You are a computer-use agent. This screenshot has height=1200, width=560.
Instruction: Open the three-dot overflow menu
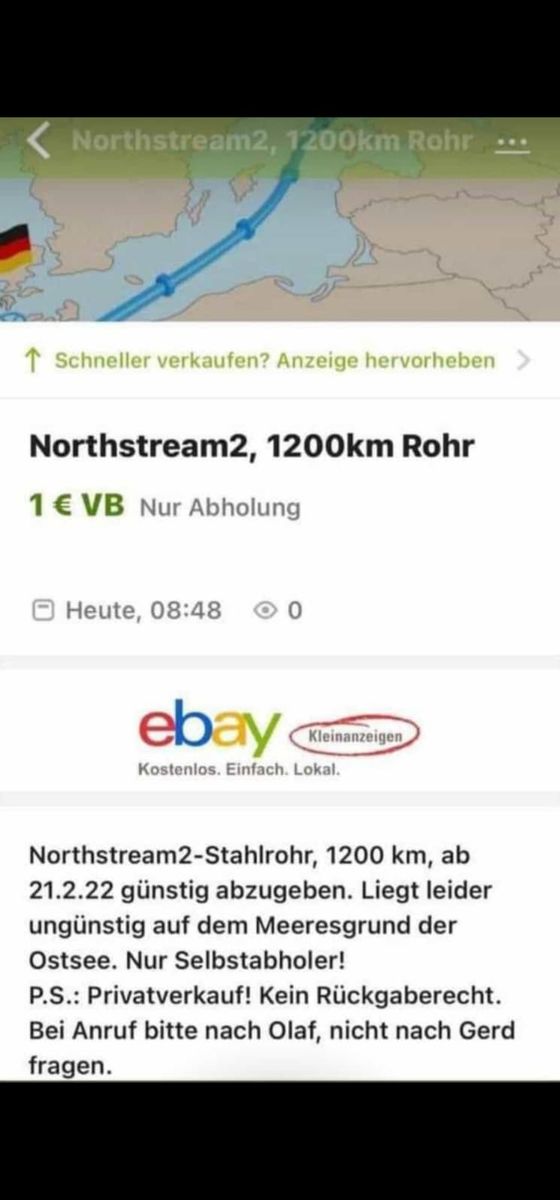[x=512, y=143]
